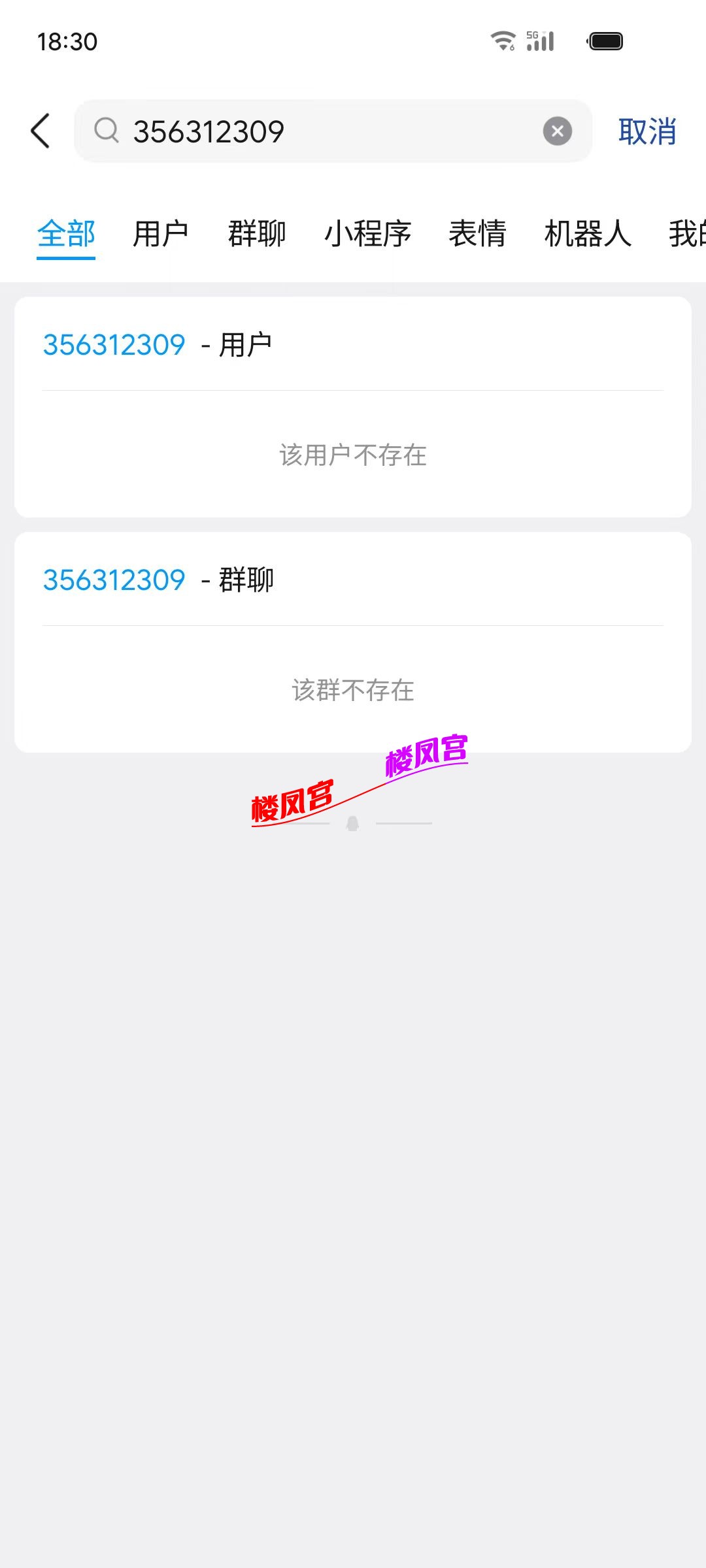This screenshot has width=706, height=1568.
Task: Tap 取消 to cancel the search
Action: coord(647,131)
